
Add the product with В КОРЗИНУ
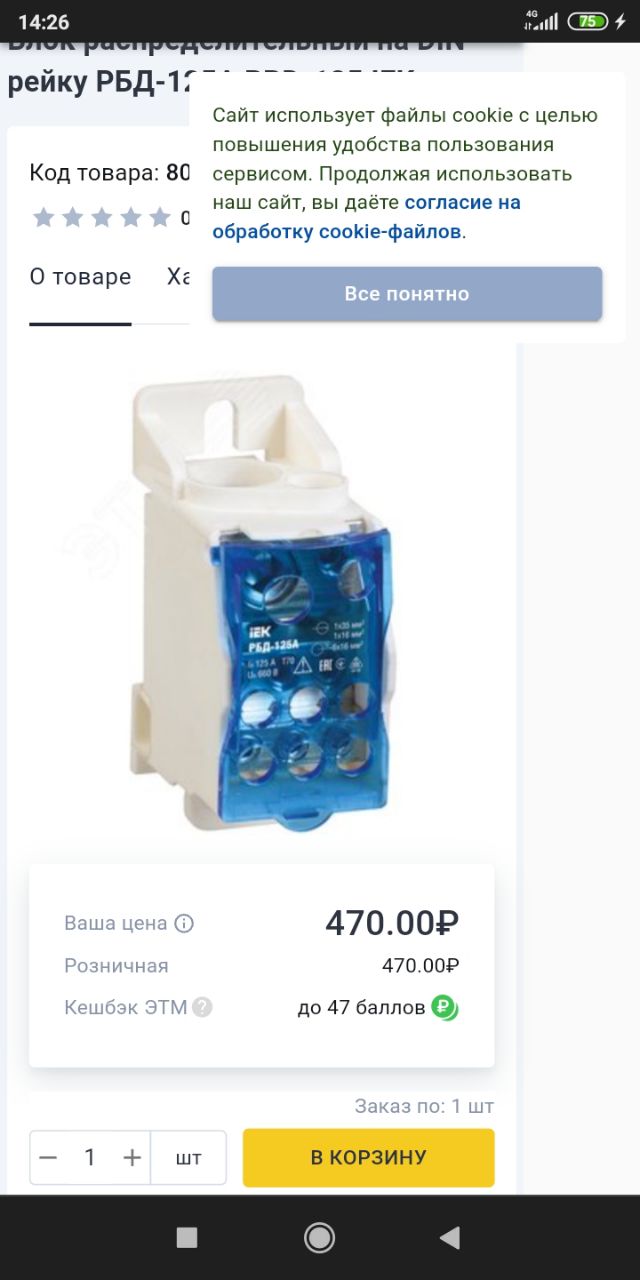368,1158
